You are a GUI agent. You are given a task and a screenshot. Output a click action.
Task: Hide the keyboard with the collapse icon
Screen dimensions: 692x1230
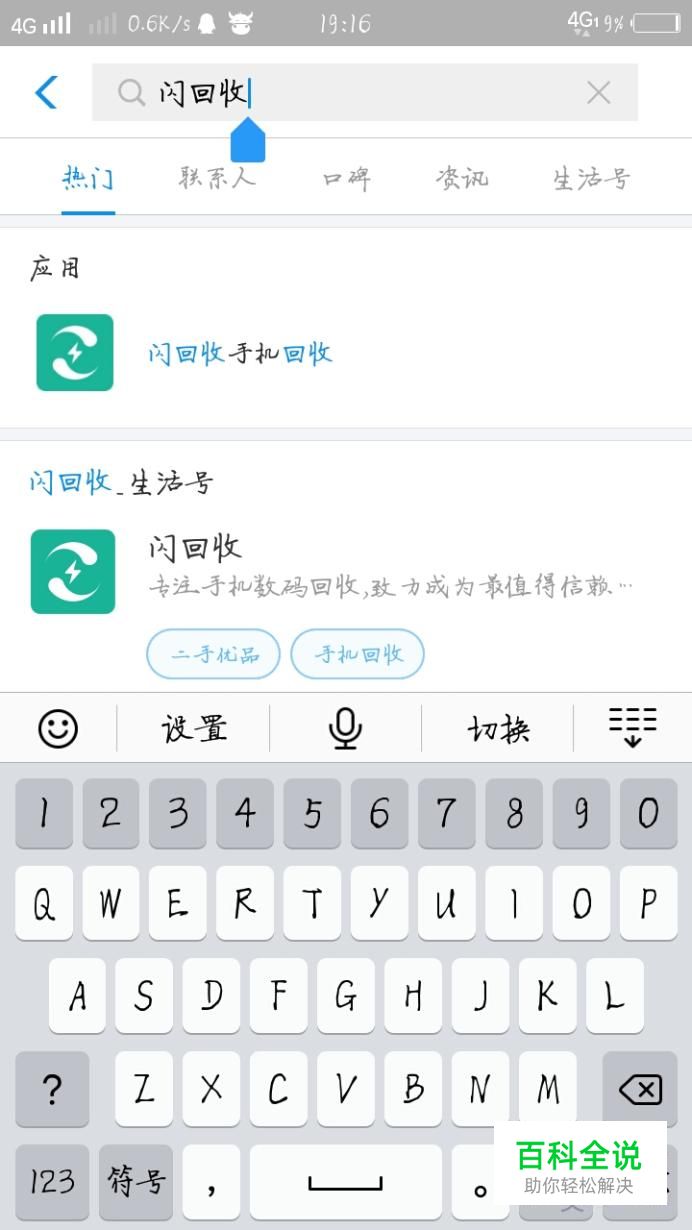(x=632, y=727)
